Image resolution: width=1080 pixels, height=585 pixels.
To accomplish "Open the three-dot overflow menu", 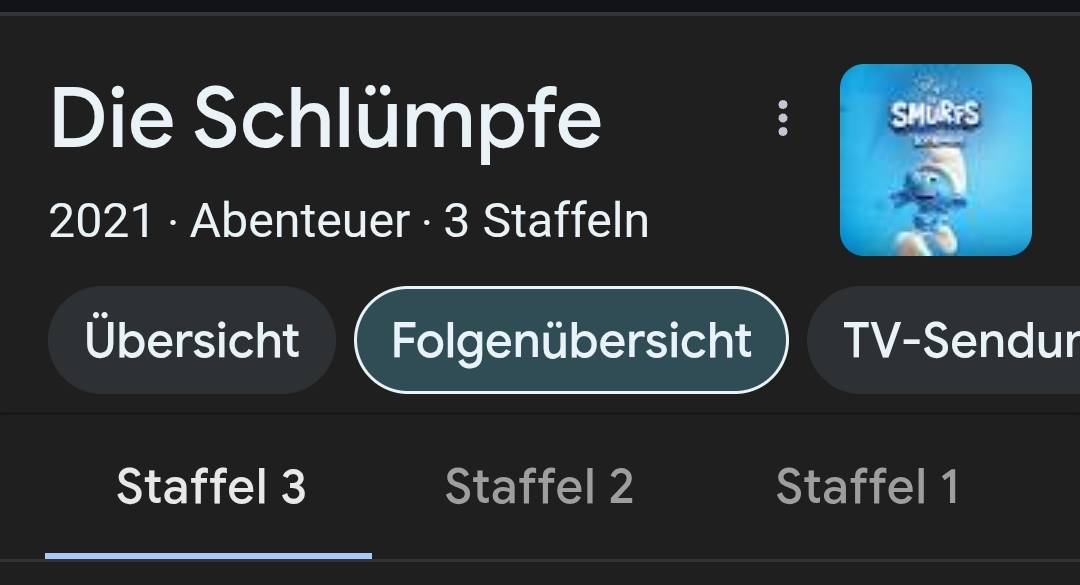I will click(783, 119).
